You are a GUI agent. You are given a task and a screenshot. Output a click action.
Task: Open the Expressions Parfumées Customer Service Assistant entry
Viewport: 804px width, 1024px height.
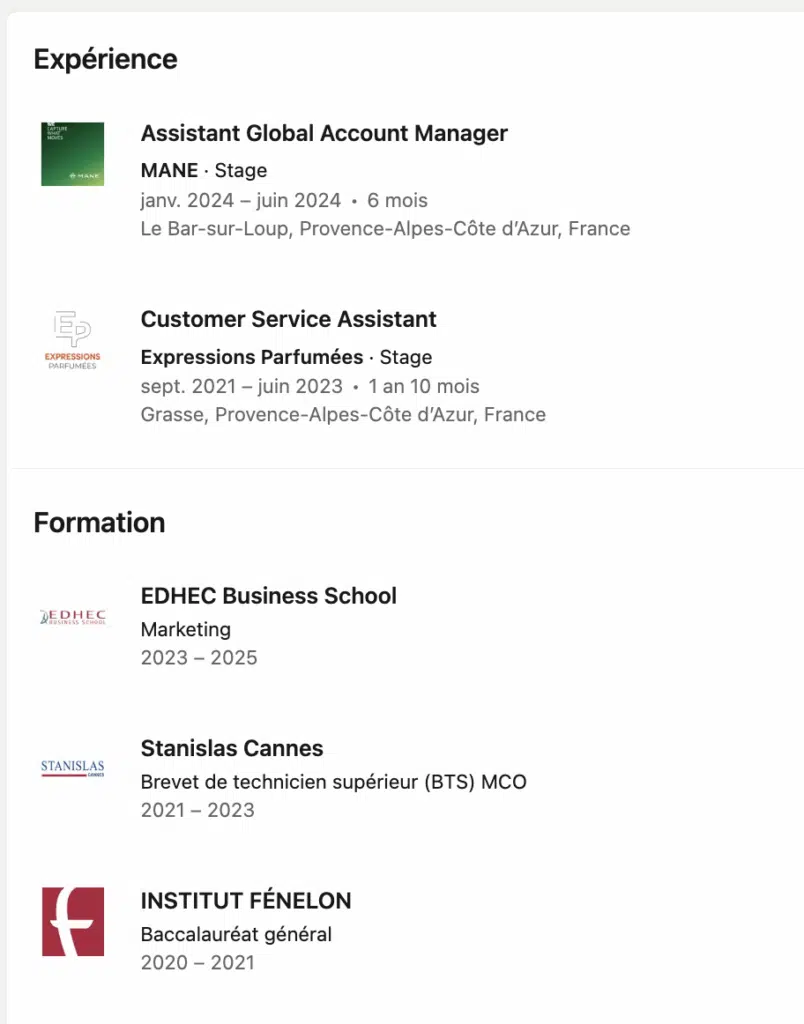288,320
